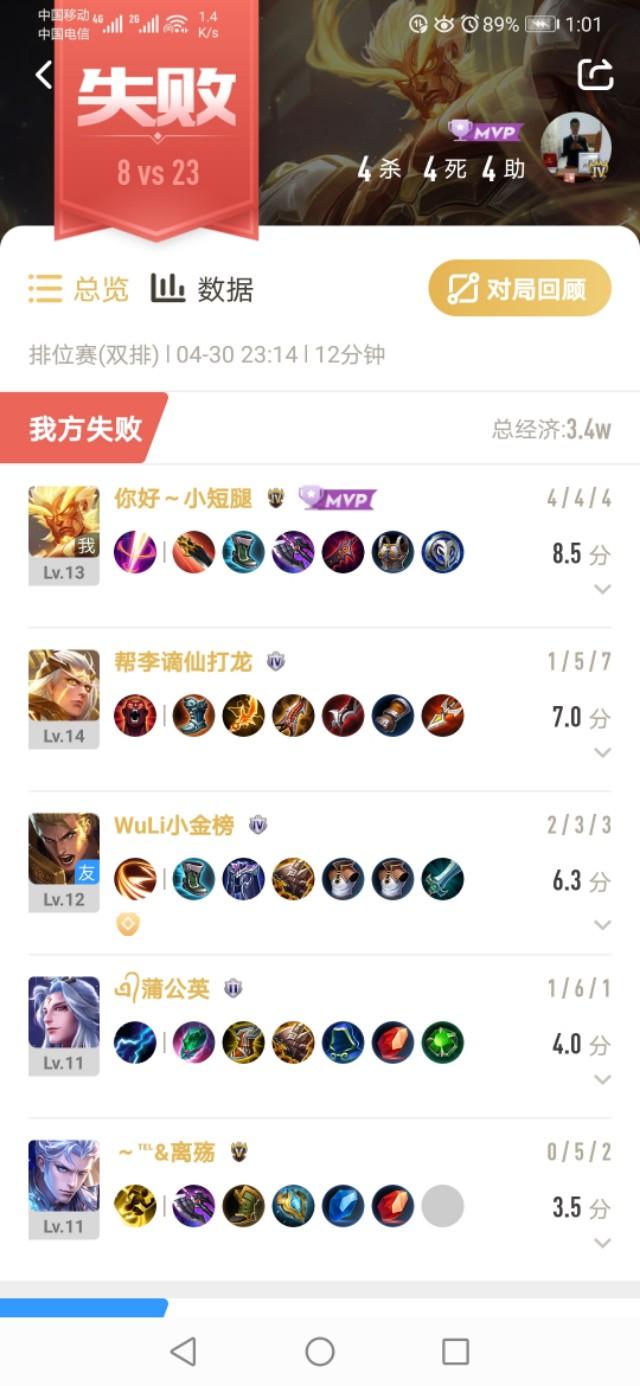
Task: Open 对局回顾 match replay
Action: 519,289
